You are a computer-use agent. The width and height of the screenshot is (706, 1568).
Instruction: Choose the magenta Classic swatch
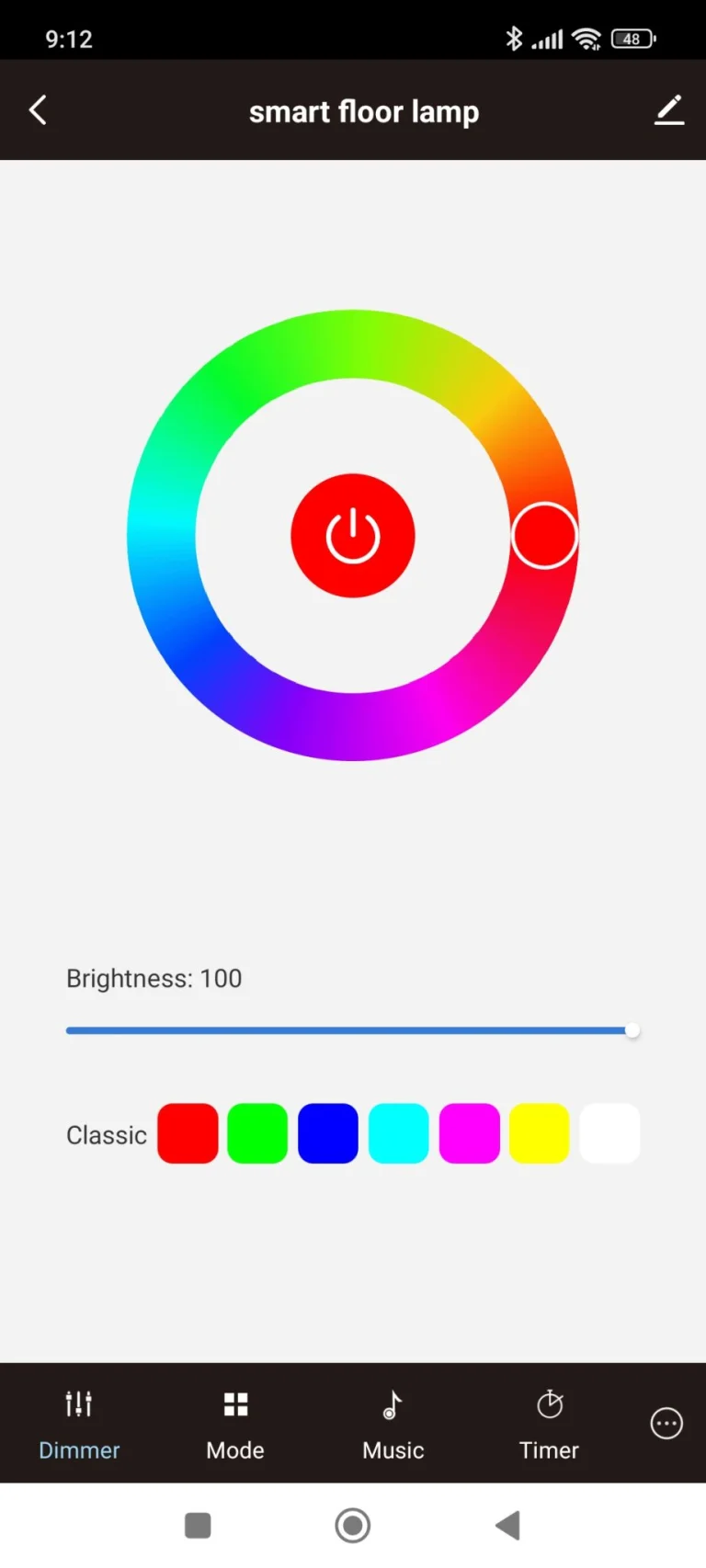pos(469,1133)
